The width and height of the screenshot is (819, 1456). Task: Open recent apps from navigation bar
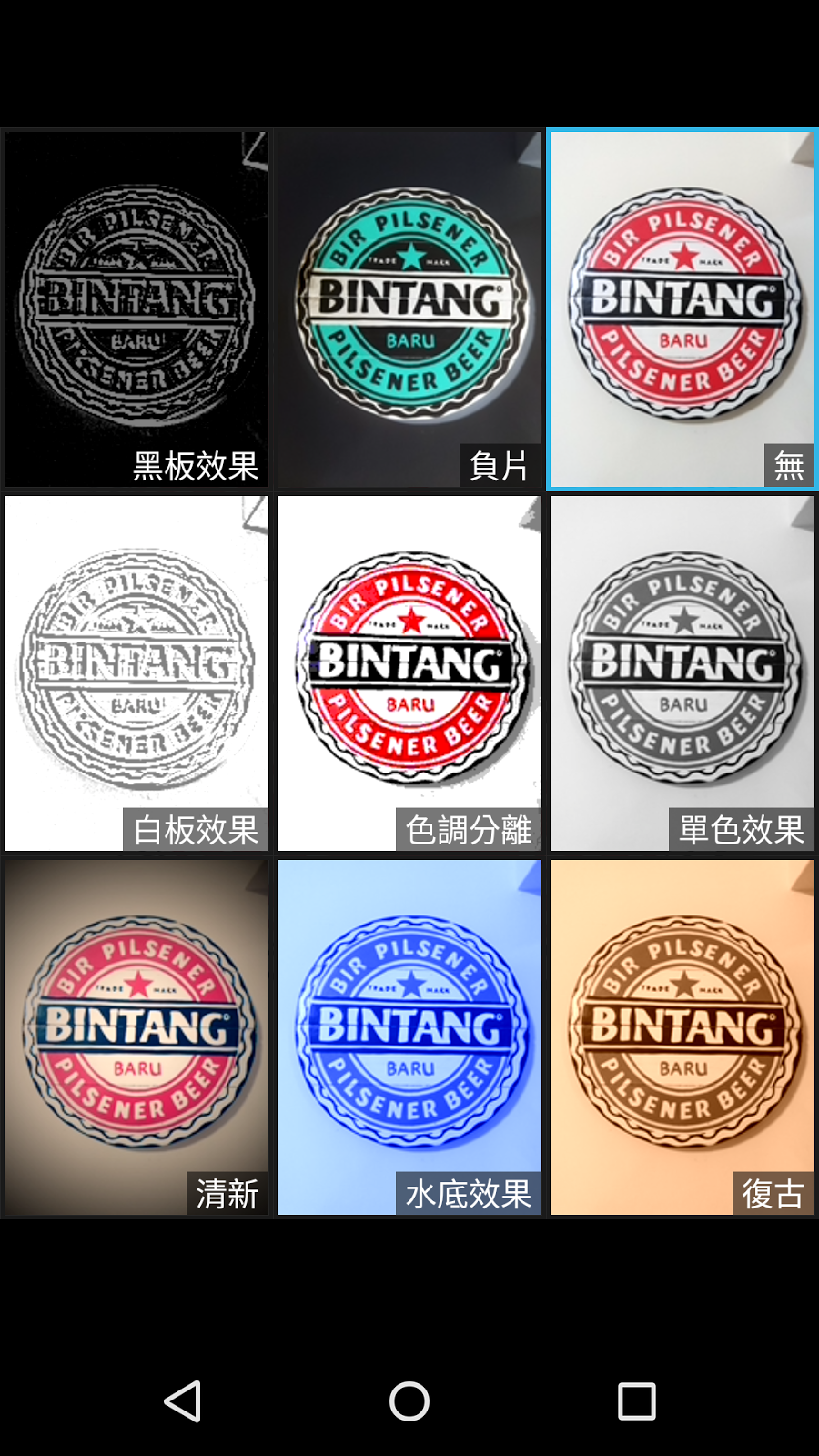[x=637, y=1400]
